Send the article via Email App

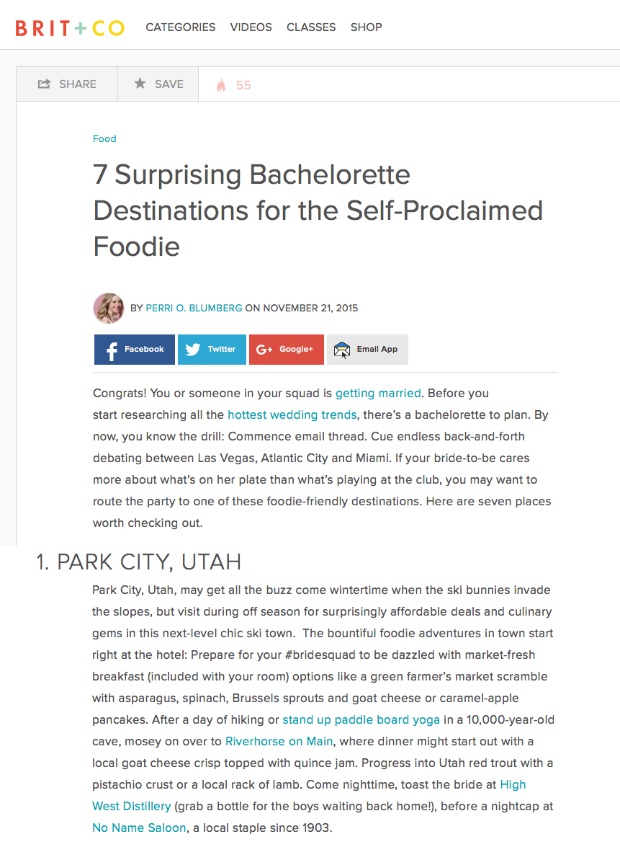click(x=367, y=349)
